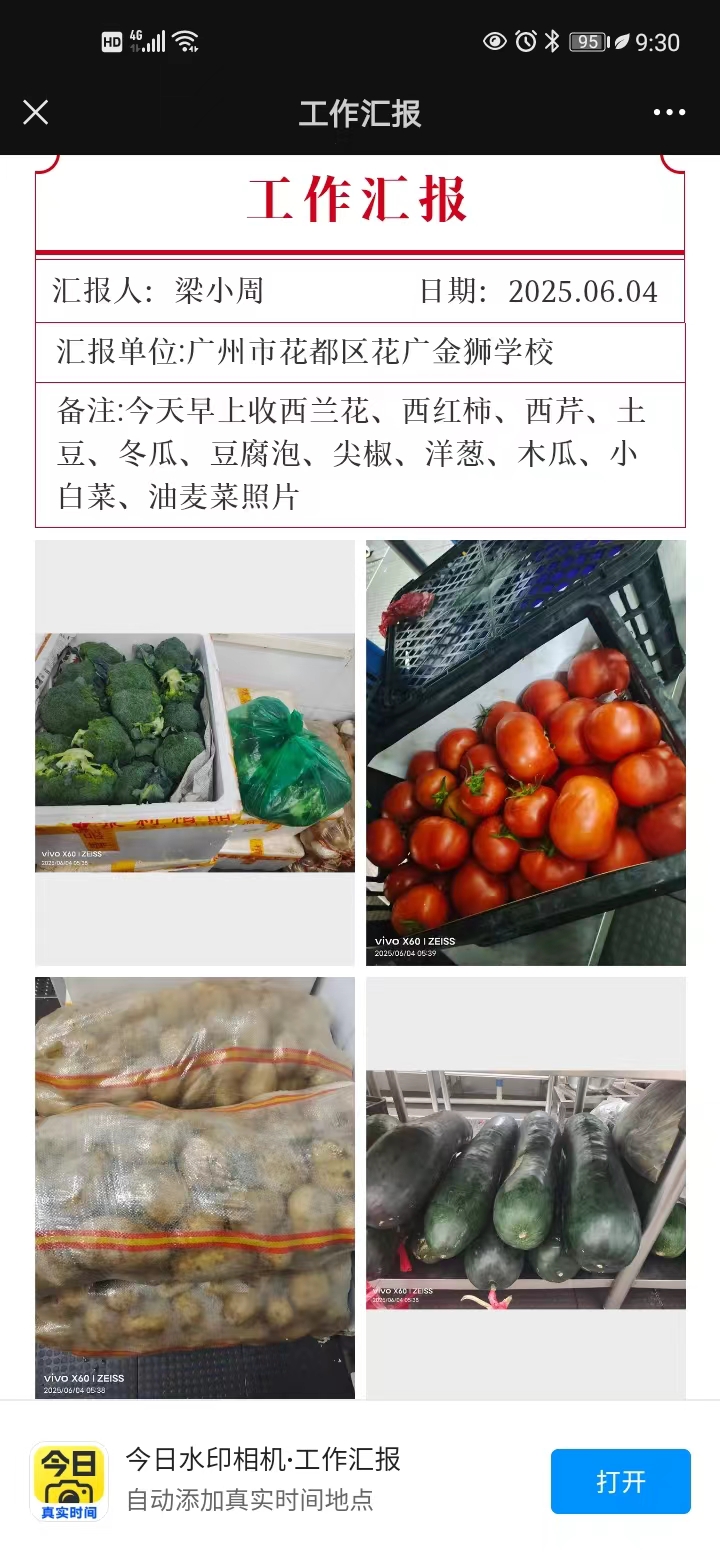This screenshot has width=720, height=1560.
Task: Close the 工作汇报 page
Action: point(36,112)
